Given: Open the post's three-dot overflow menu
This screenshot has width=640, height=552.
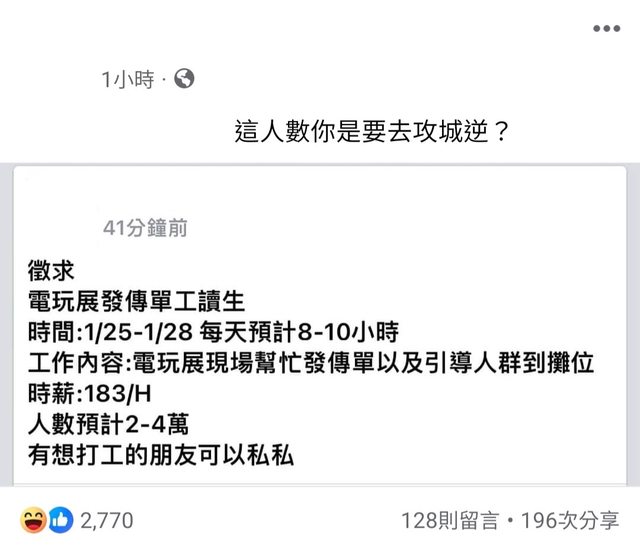Looking at the screenshot, I should coord(606,29).
